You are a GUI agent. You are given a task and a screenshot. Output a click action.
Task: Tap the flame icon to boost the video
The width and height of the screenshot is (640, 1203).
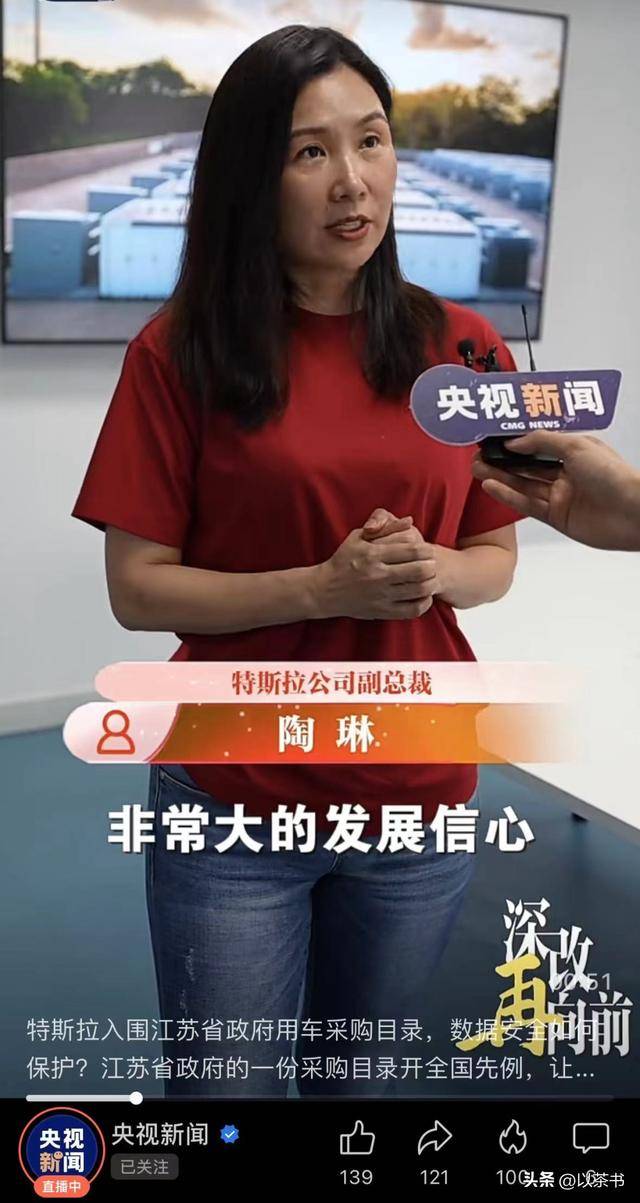click(x=513, y=1138)
